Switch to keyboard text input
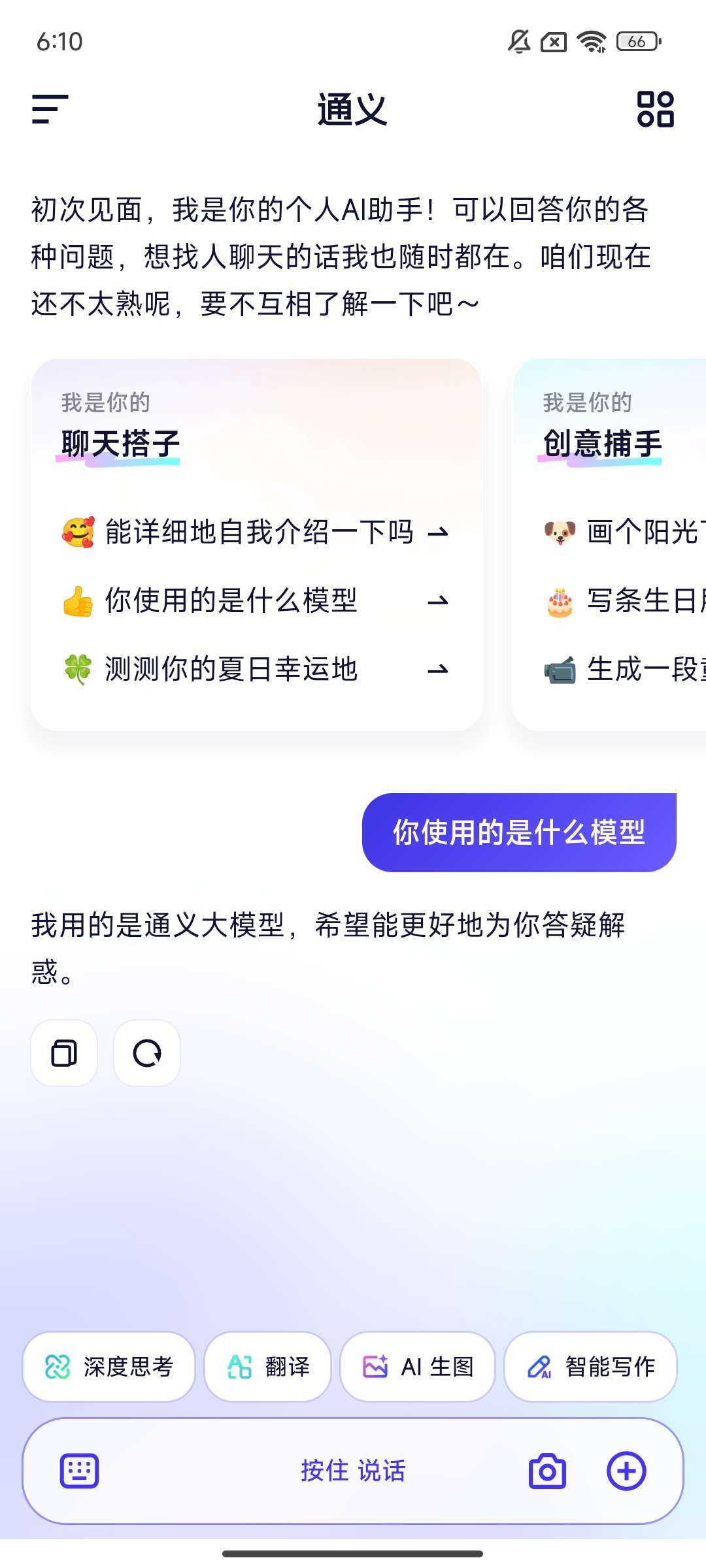The width and height of the screenshot is (706, 1568). tap(80, 1471)
